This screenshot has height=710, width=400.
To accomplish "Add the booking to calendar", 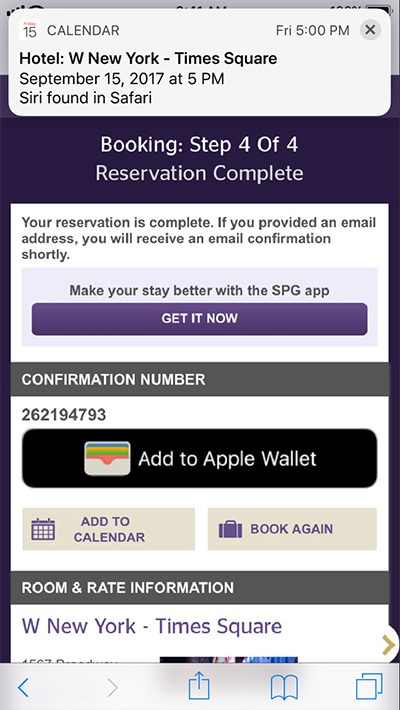I will (109, 529).
